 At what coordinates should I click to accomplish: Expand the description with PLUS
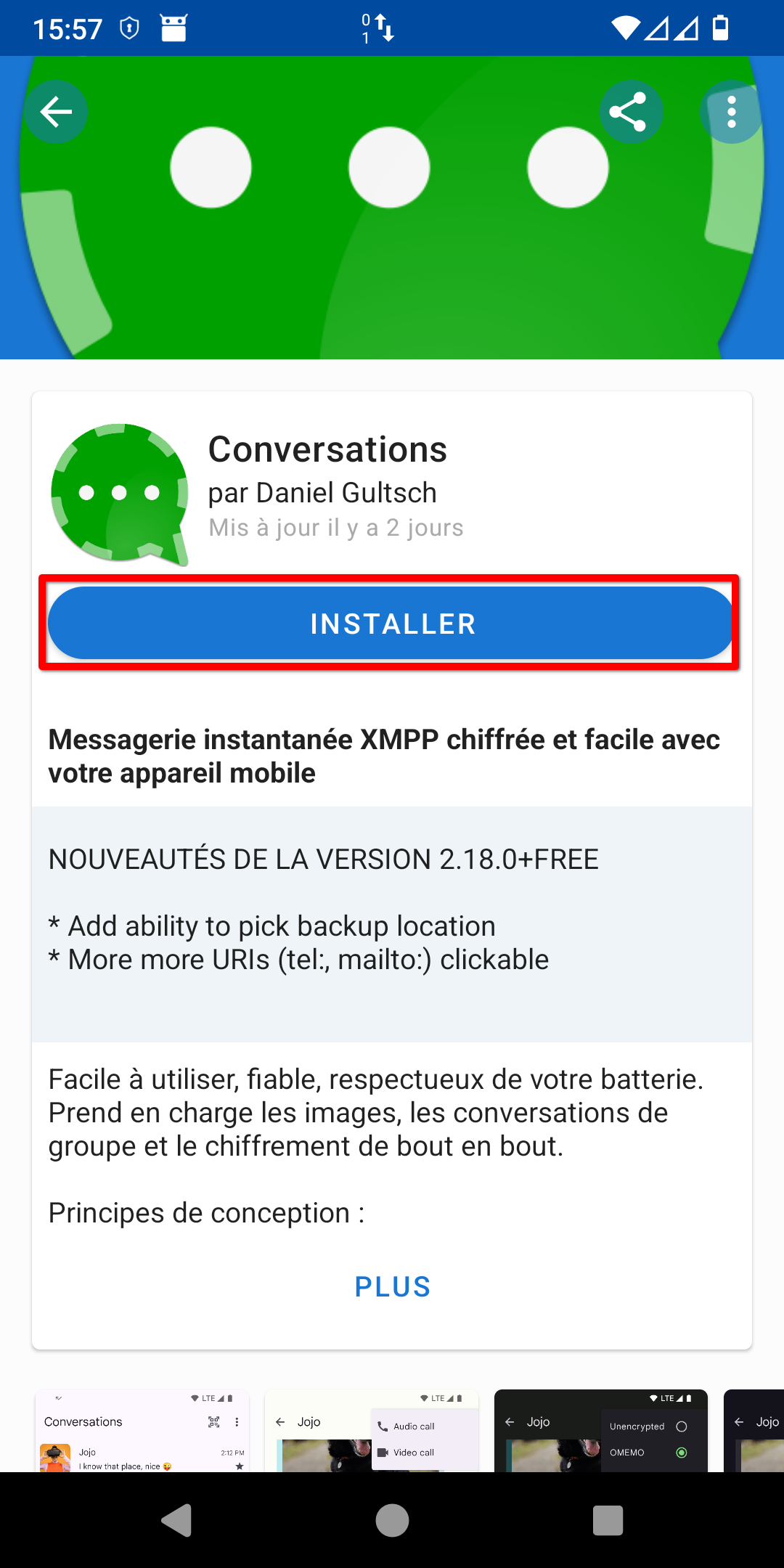[x=392, y=1286]
